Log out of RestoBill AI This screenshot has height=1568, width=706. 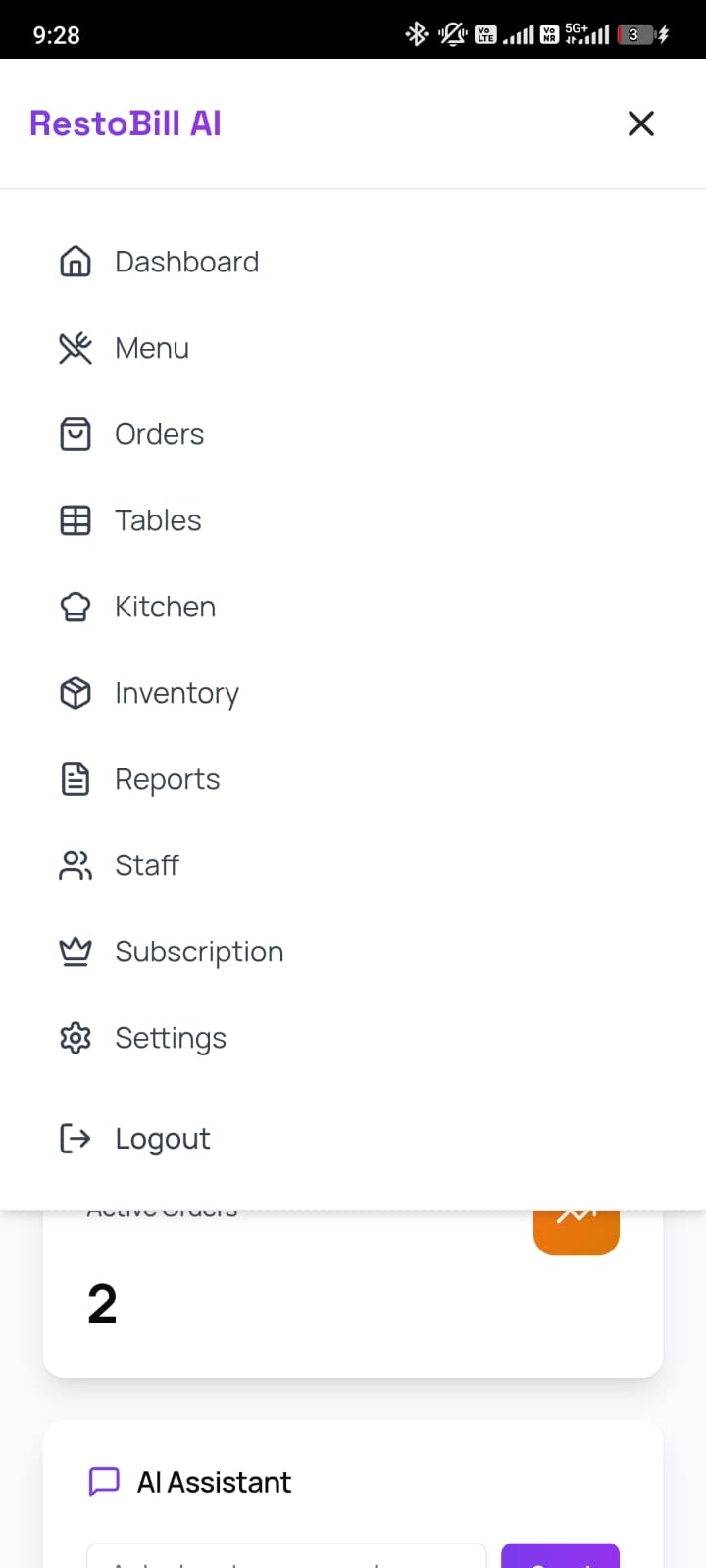[163, 1138]
